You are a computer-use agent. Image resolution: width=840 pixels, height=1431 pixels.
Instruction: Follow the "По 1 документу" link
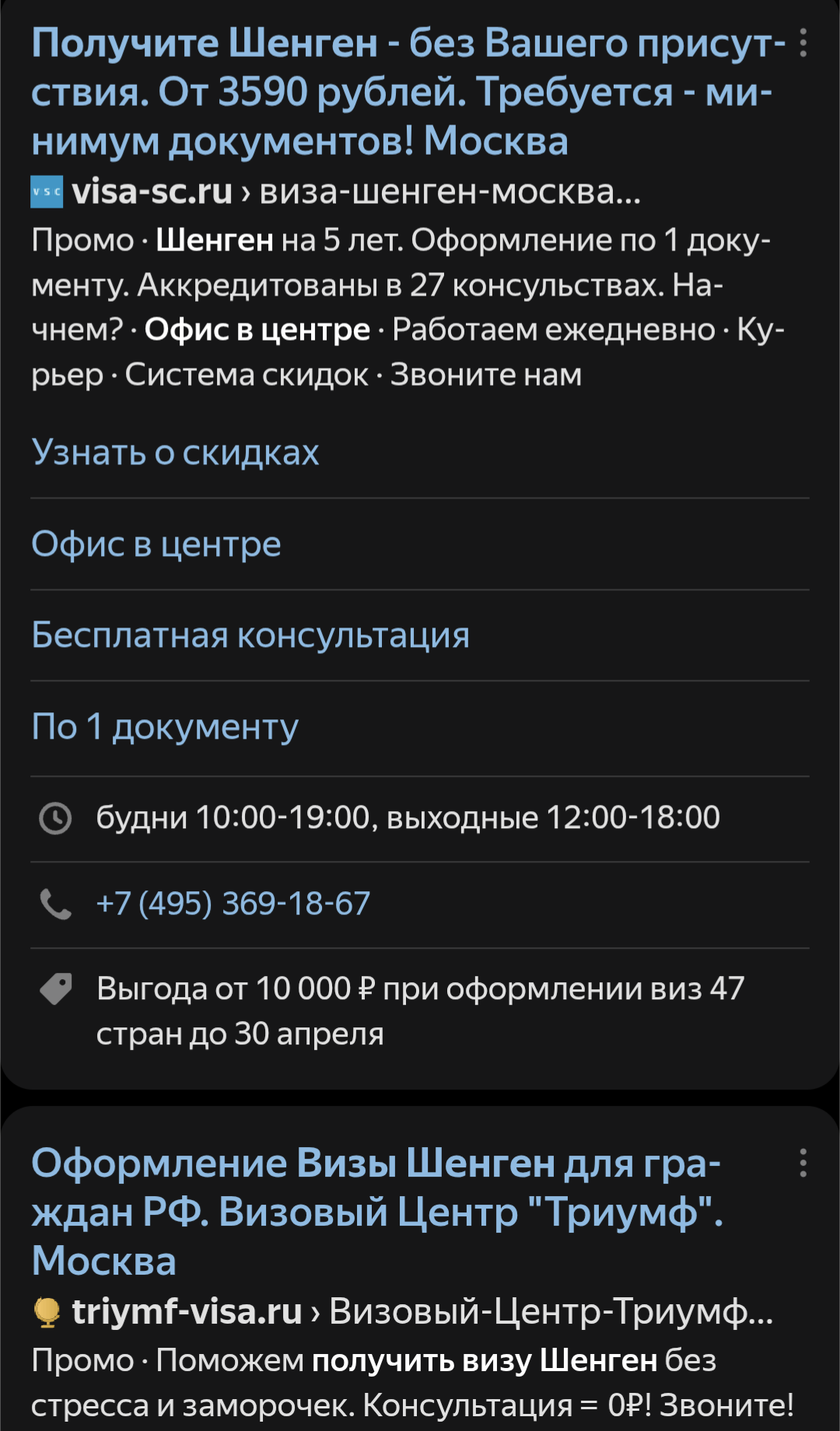(x=165, y=727)
